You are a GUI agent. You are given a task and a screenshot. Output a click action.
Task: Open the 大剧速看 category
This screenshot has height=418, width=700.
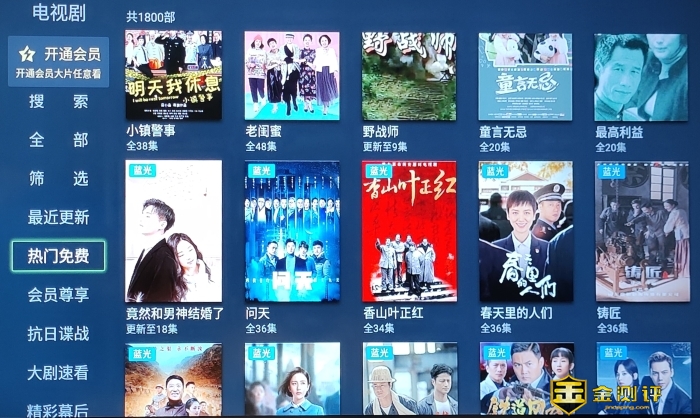[58, 372]
